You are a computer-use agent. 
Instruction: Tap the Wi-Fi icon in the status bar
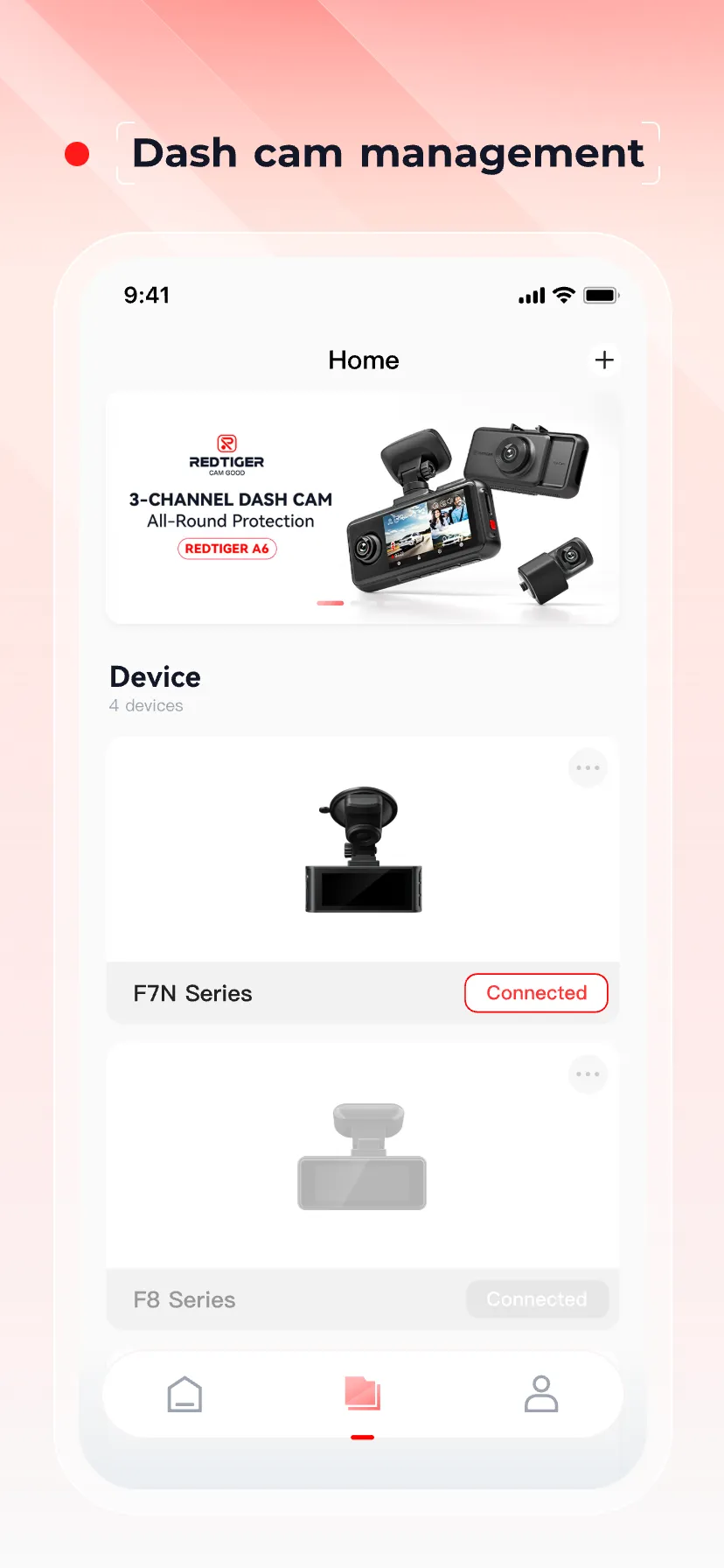564,295
